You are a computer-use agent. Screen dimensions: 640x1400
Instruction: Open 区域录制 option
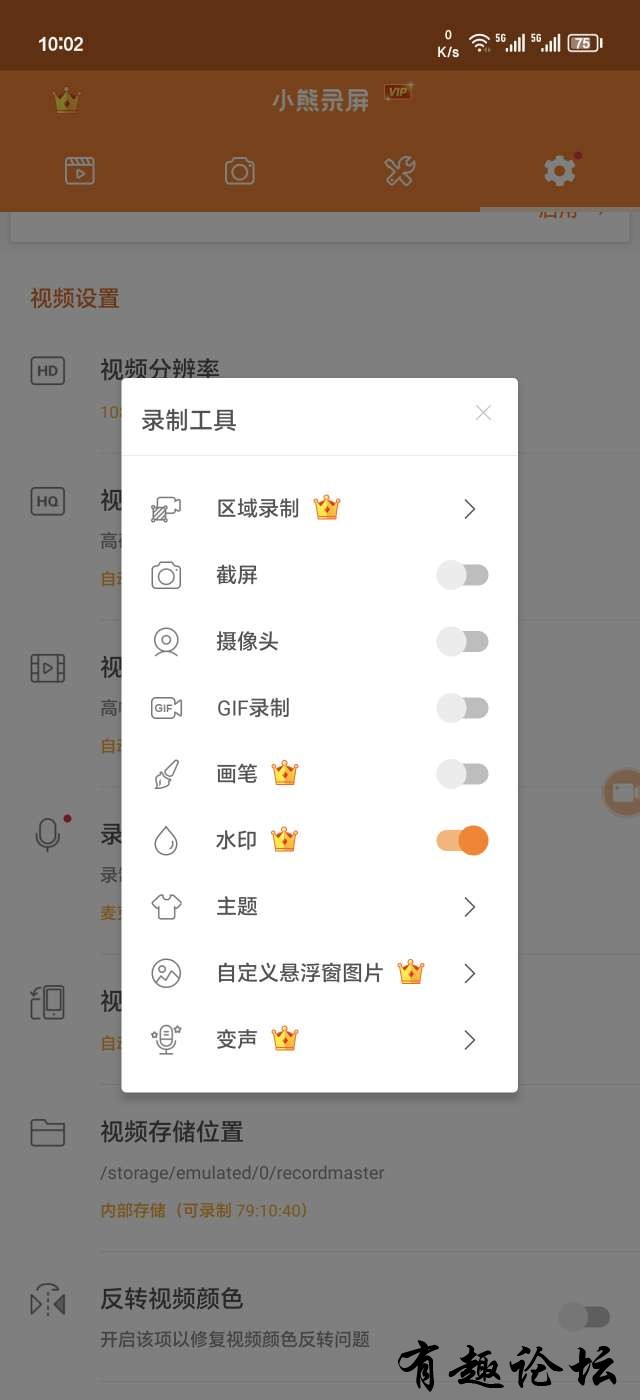tap(319, 509)
